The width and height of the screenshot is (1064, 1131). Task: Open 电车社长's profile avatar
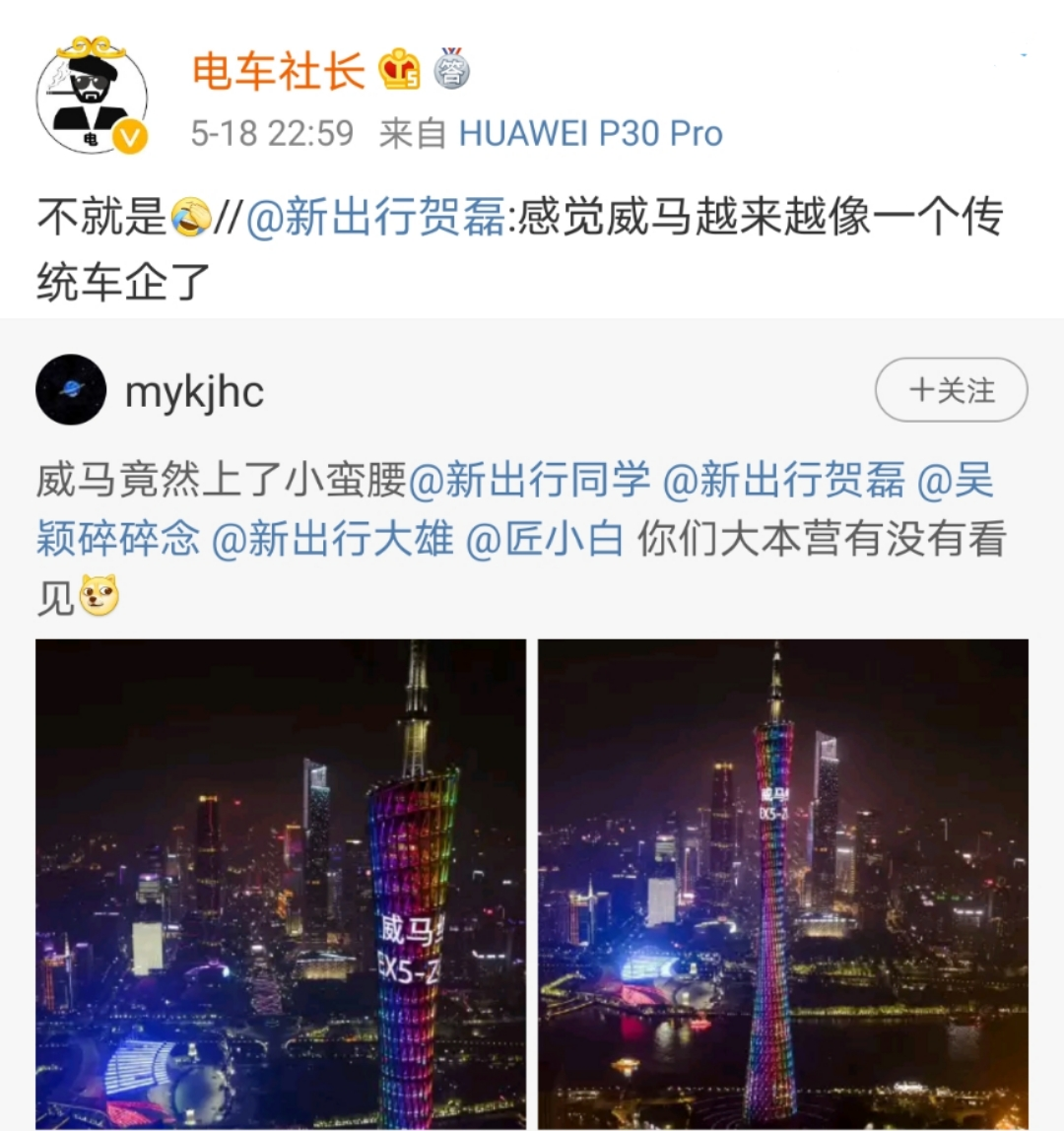[x=92, y=99]
